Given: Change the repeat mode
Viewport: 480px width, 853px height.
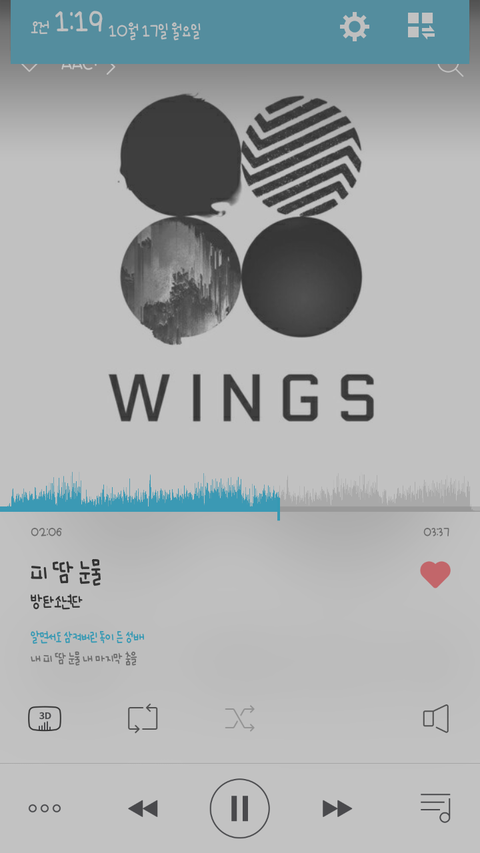Looking at the screenshot, I should (x=143, y=719).
